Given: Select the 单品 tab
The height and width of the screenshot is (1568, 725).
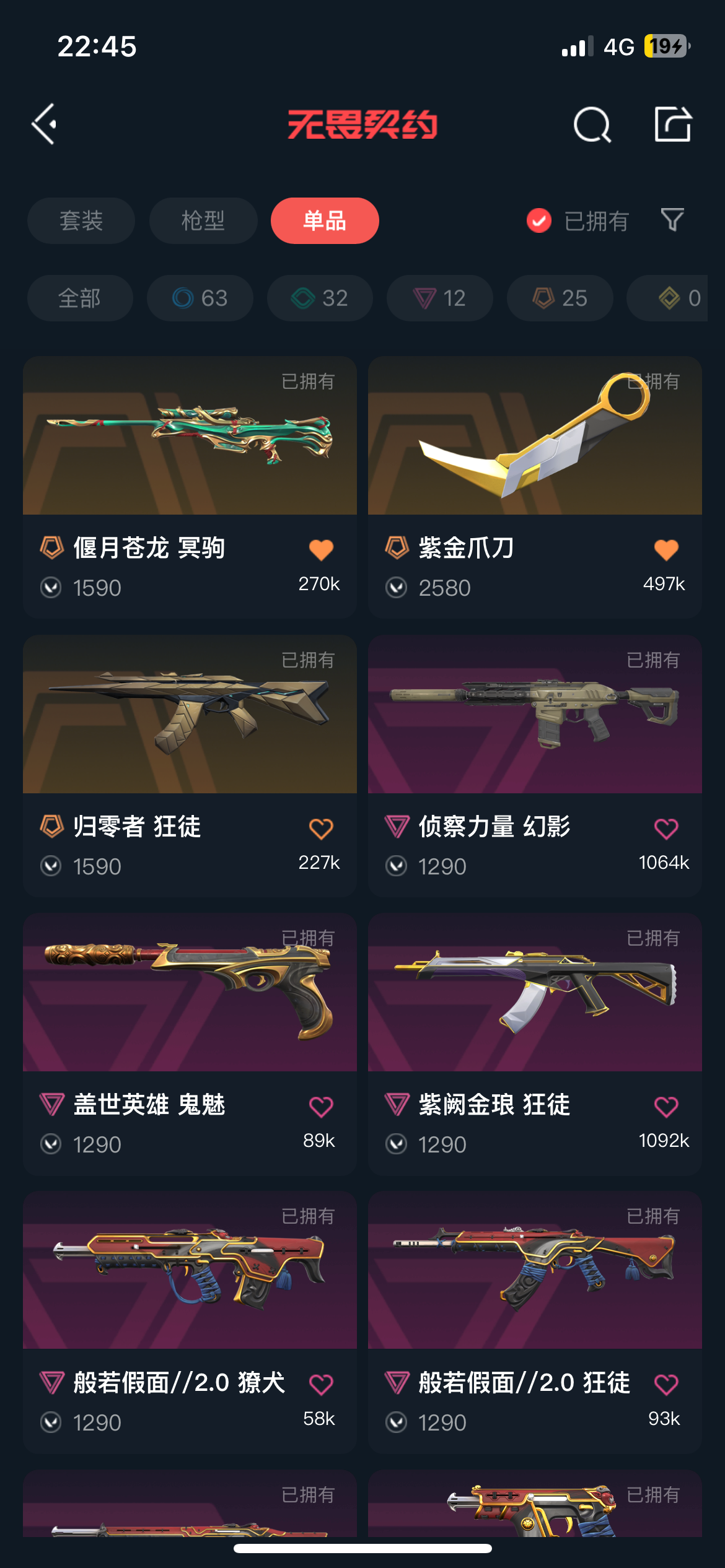Looking at the screenshot, I should click(x=325, y=220).
